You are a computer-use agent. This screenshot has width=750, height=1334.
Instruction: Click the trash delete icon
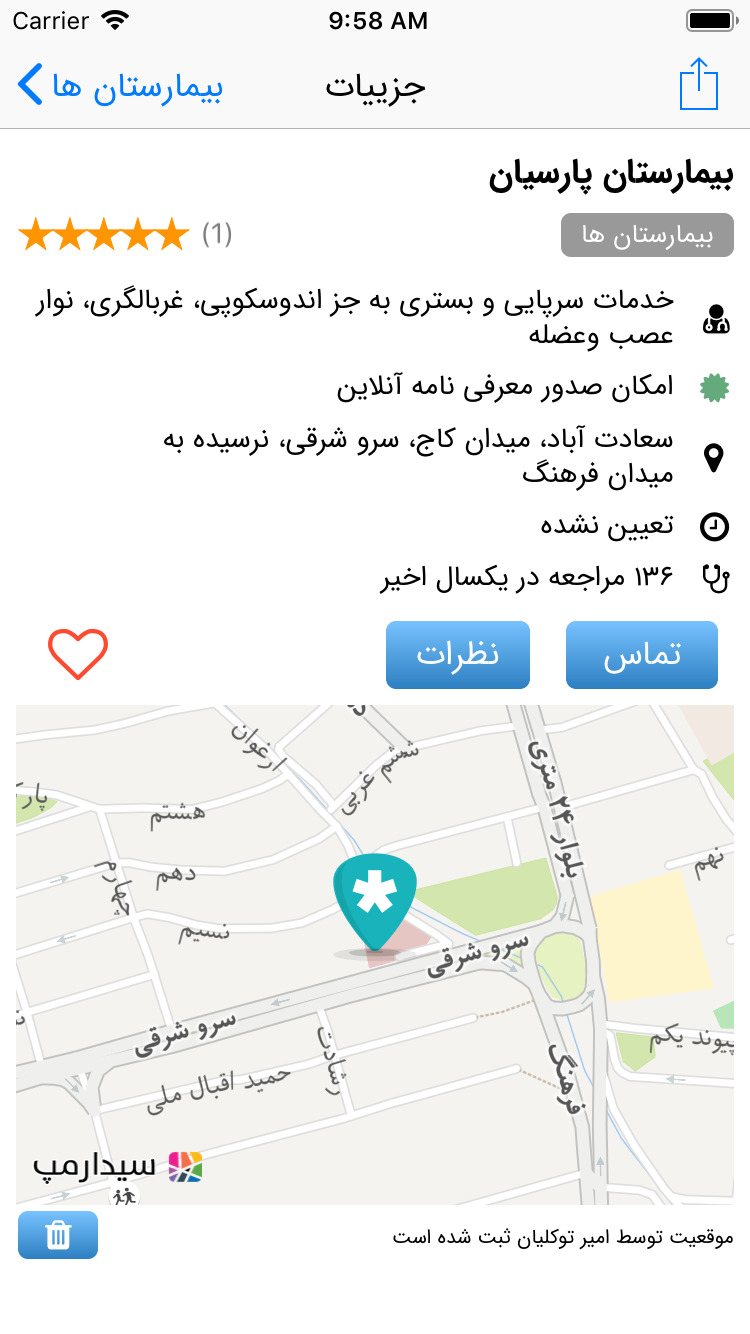coord(57,1236)
